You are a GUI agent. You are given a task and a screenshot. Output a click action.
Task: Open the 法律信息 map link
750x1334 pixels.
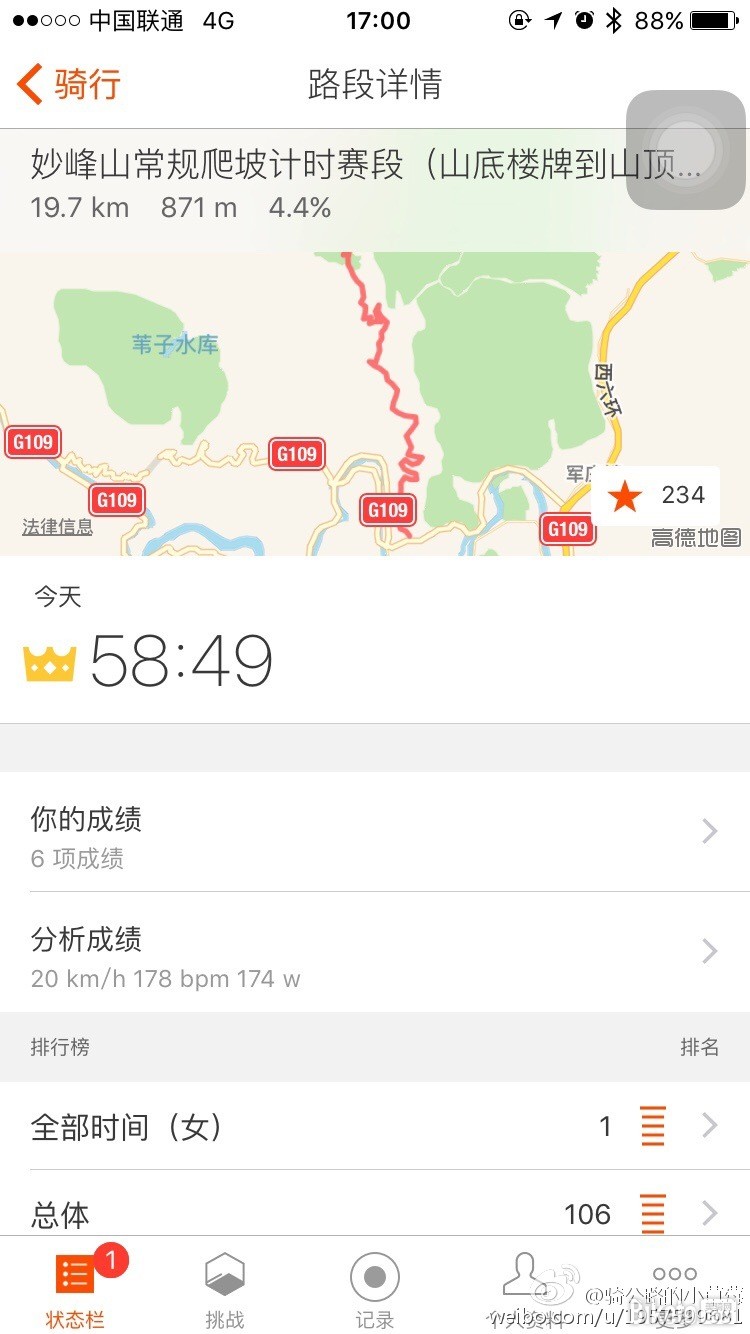(x=57, y=527)
